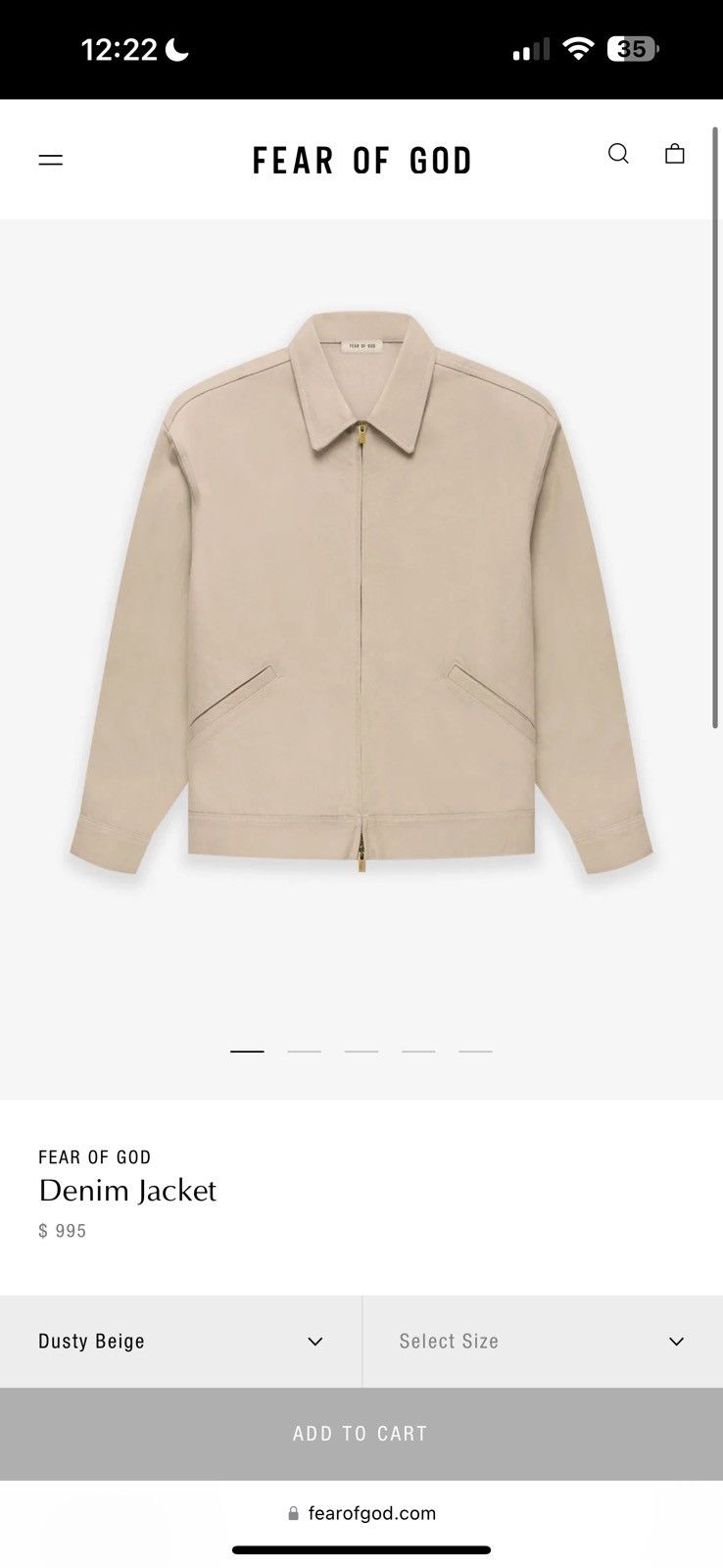Click the denim jacket product photo
The image size is (723, 1568).
(x=361, y=608)
